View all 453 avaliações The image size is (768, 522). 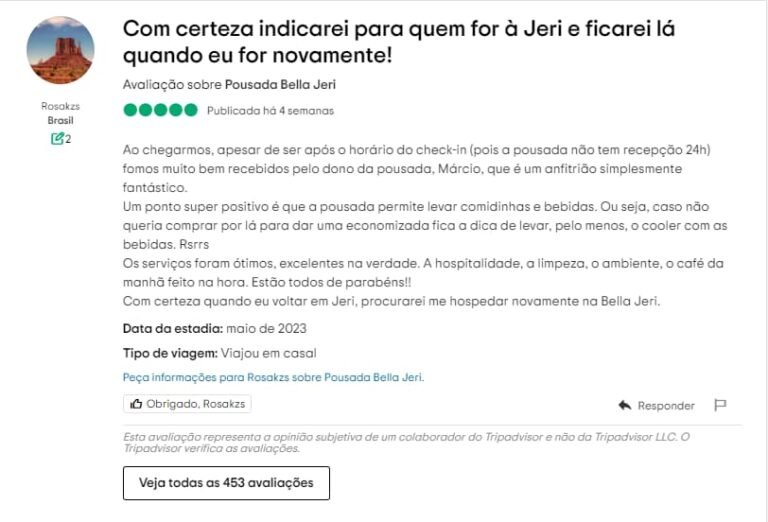coord(226,483)
